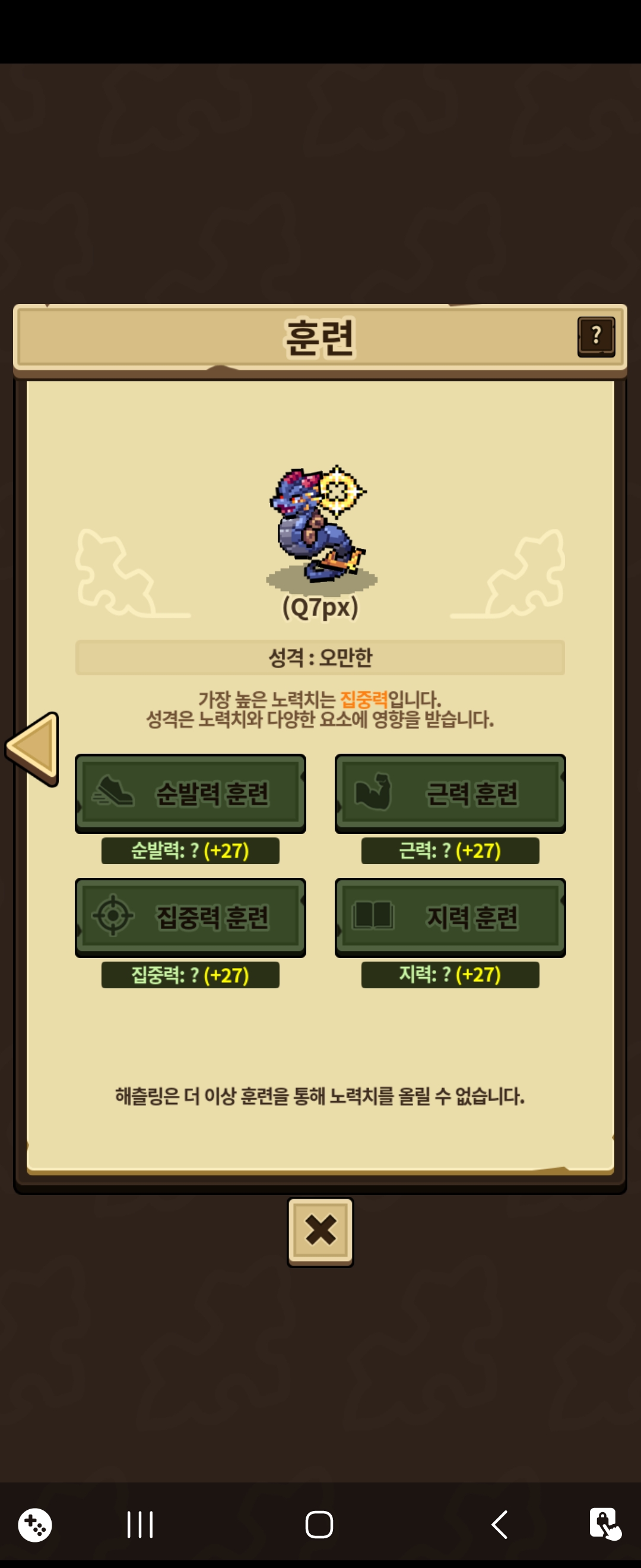Open the game tools icon in the navigation bar
The image size is (641, 1568).
pyautogui.click(x=34, y=1525)
